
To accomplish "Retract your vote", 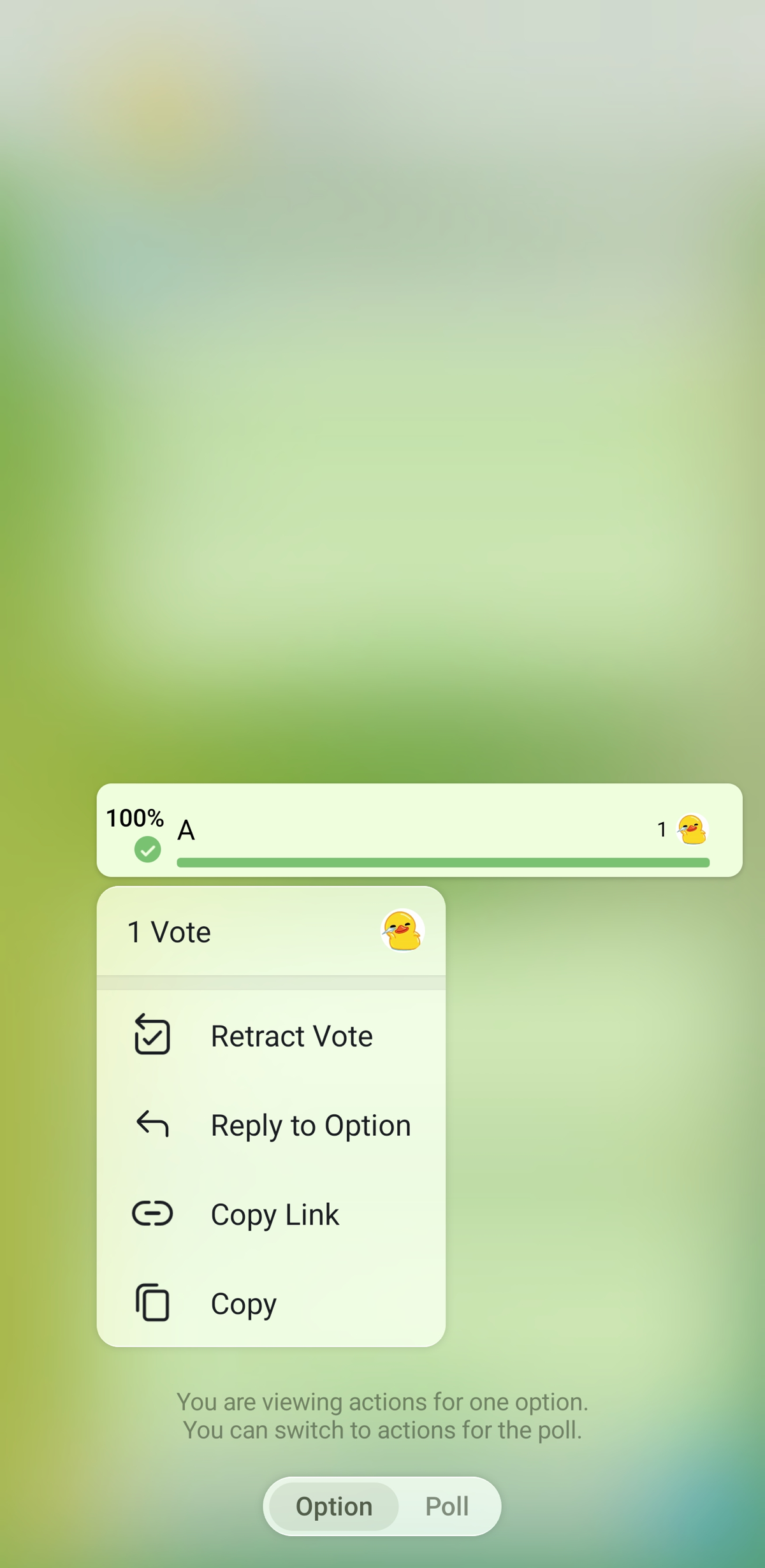I will (x=271, y=1036).
